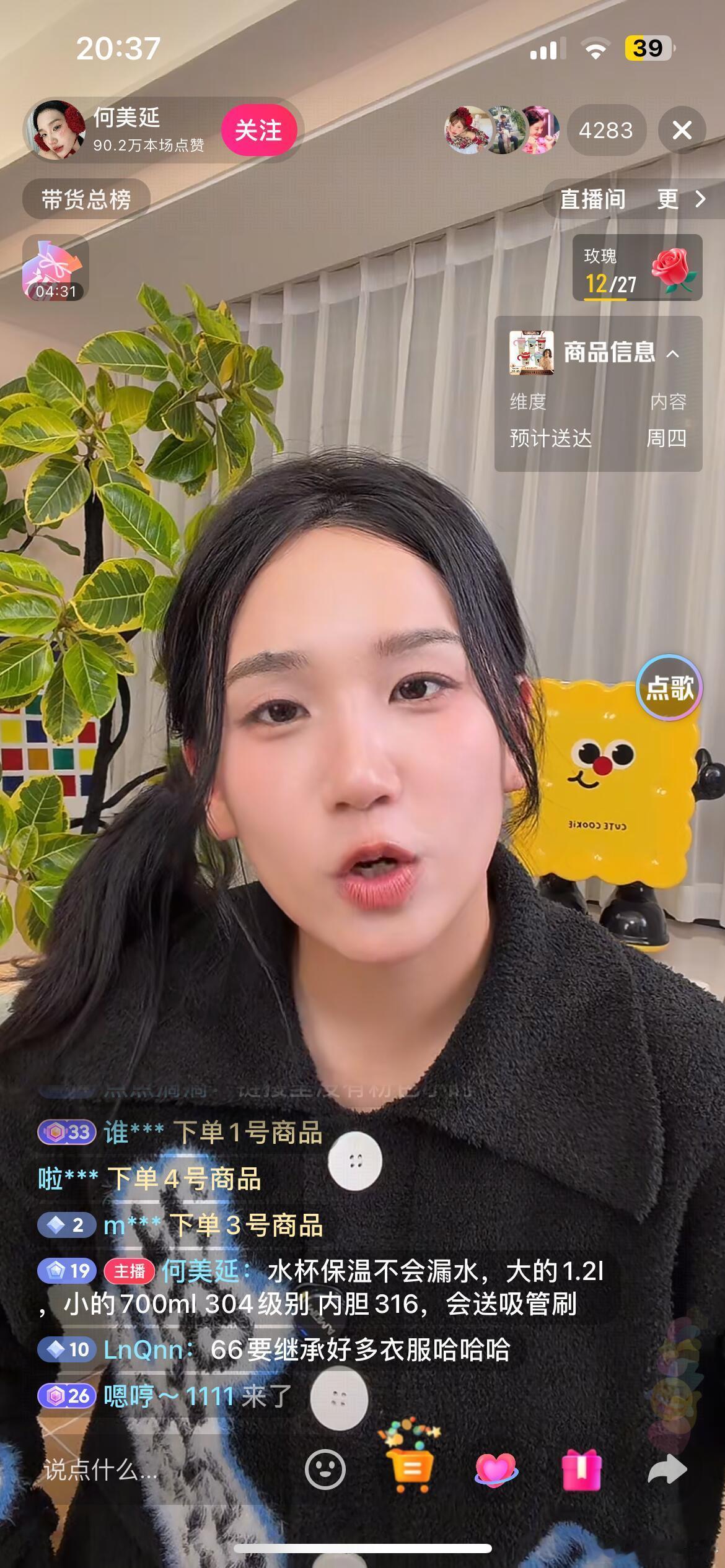Open the 带货总榜 leaderboard

coord(84,200)
